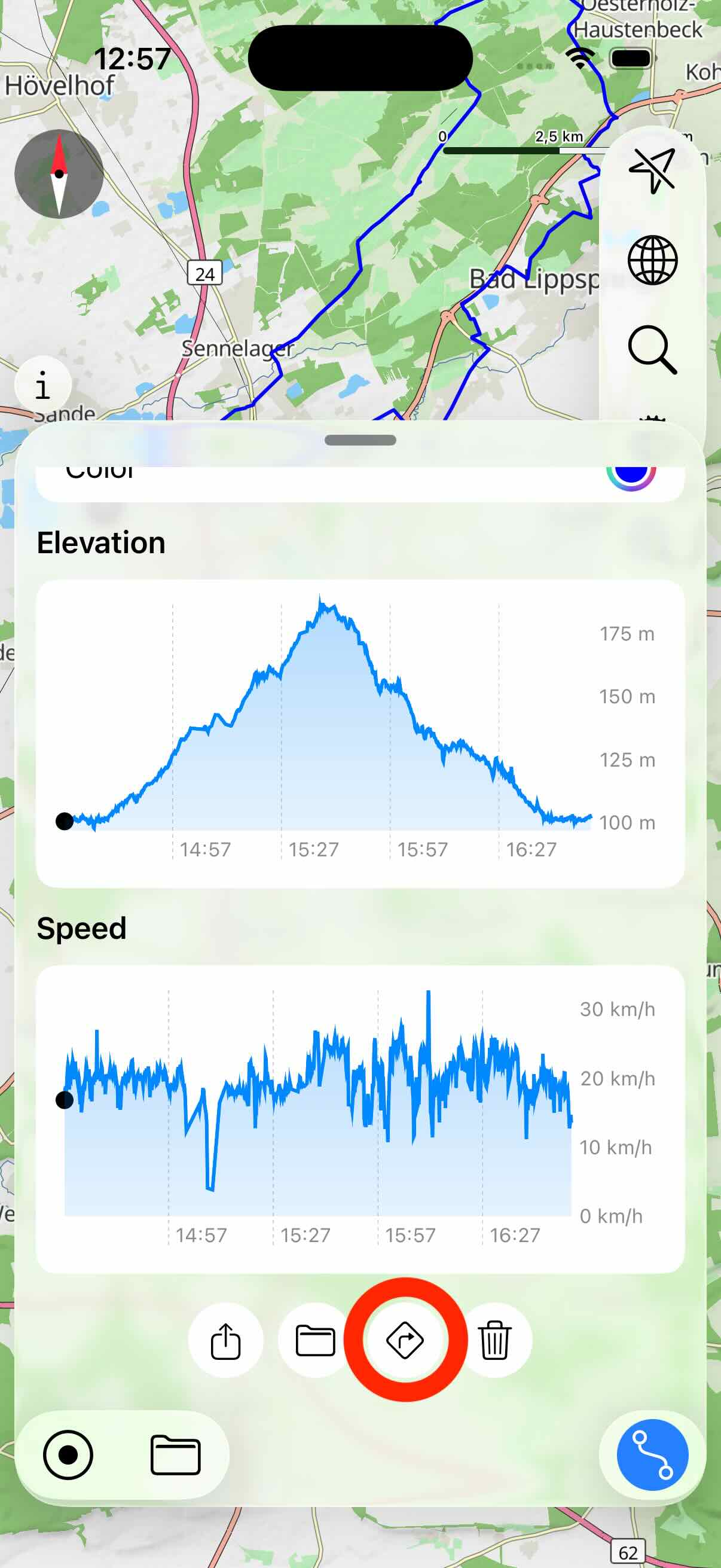Tap the blue route planner button
Image resolution: width=721 pixels, height=1568 pixels.
point(652,1456)
